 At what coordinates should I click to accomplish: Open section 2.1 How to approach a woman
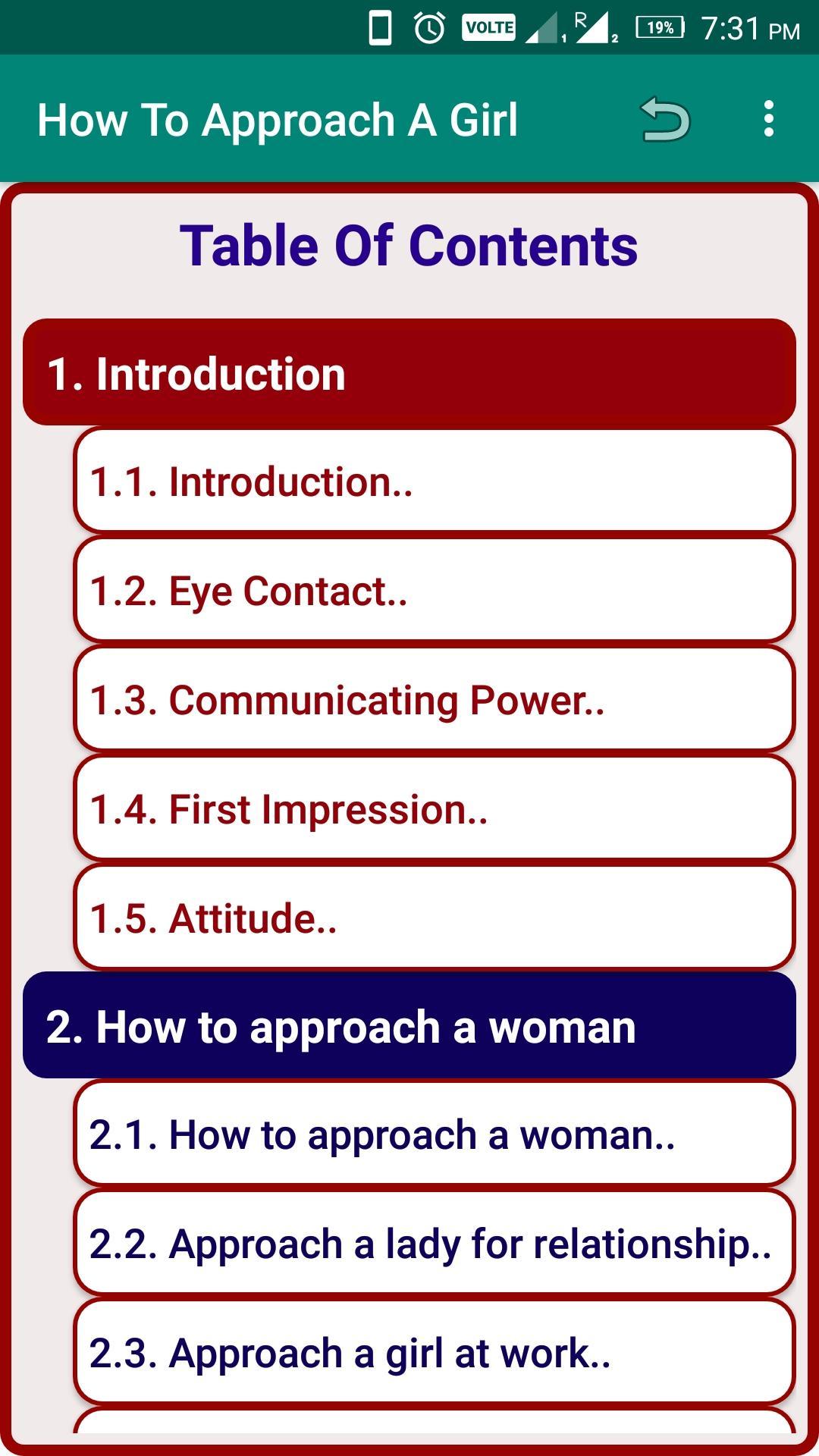point(434,1135)
